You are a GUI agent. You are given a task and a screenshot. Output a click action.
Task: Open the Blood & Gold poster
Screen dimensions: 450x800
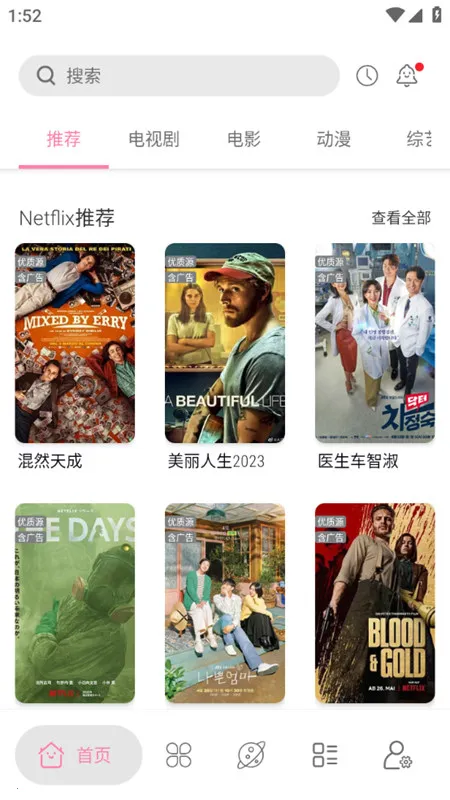(375, 603)
